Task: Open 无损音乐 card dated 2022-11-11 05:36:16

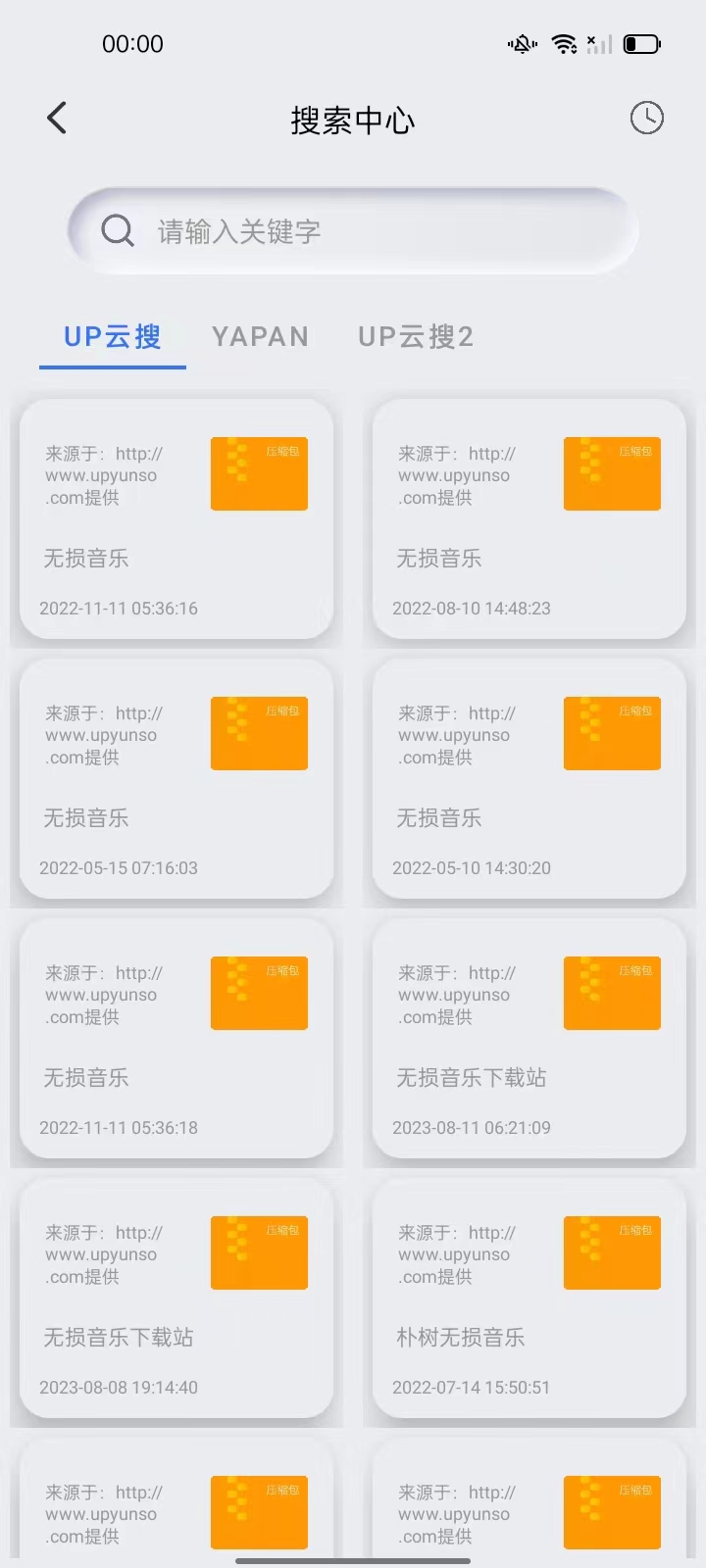Action: point(176,518)
